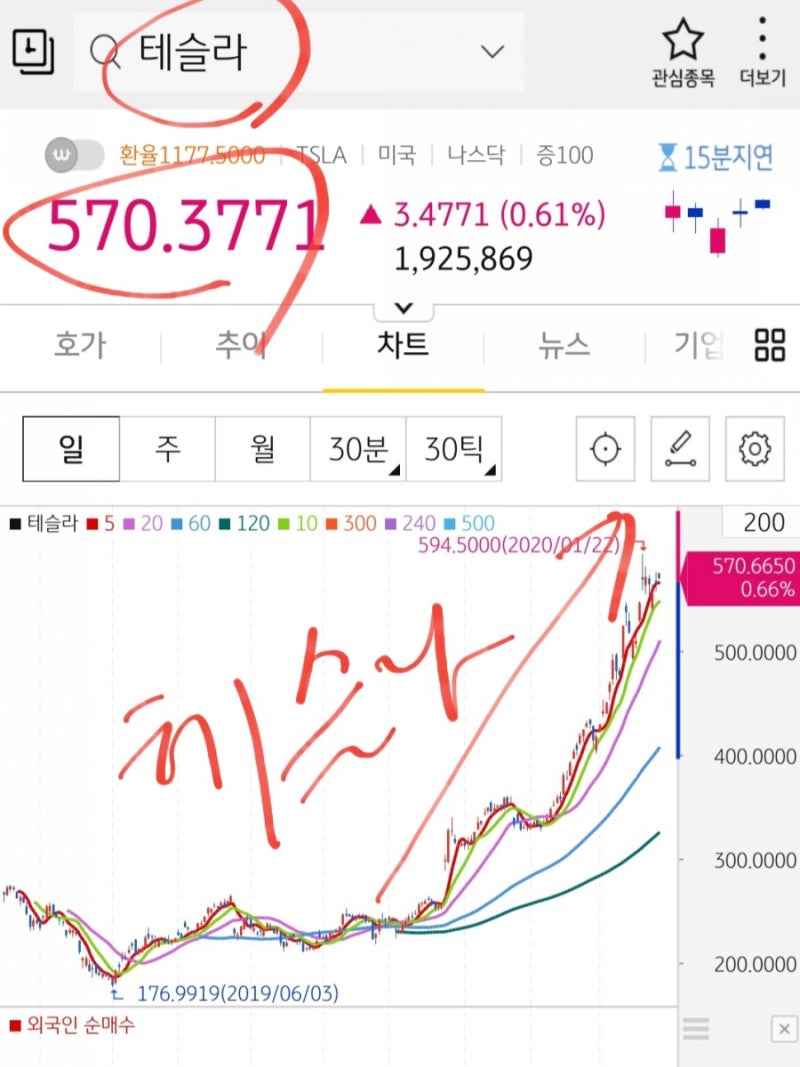Switch to the 호가 tab
Viewport: 800px width, 1067px height.
[78, 344]
